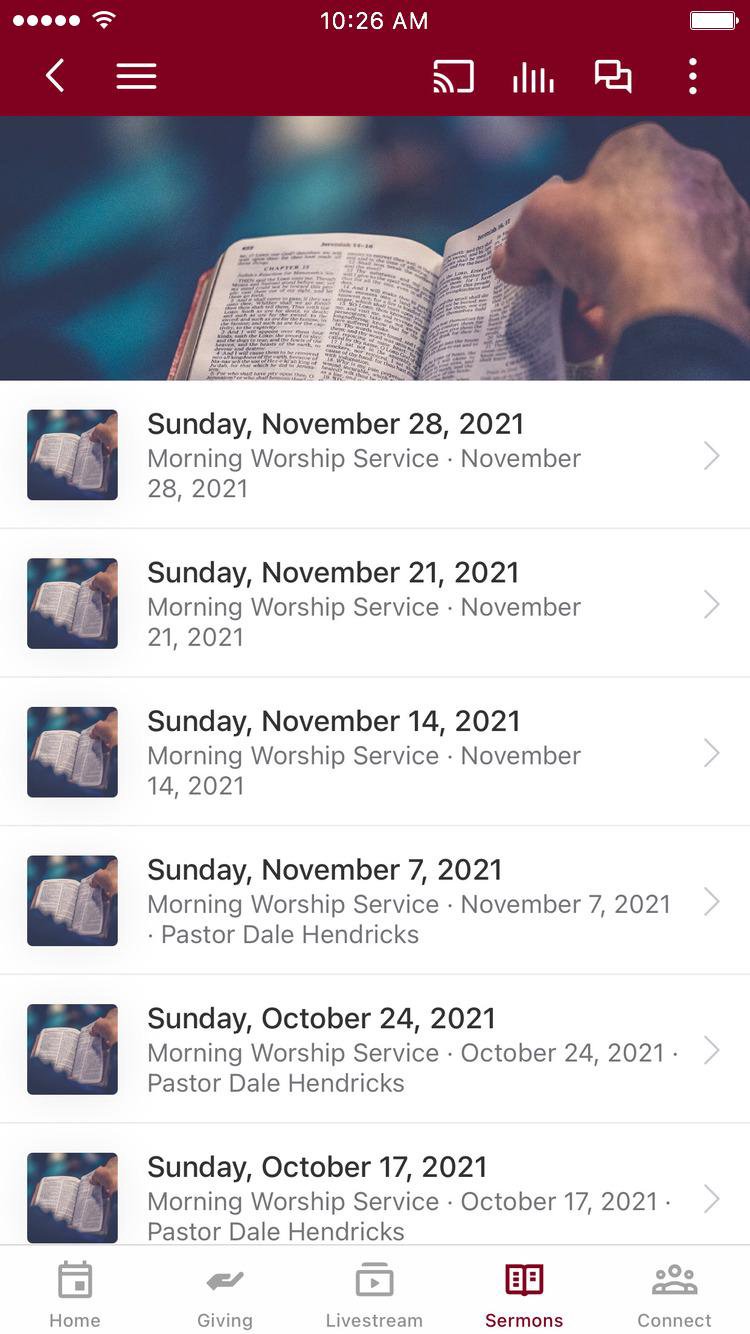Go back using the top arrow

point(55,76)
